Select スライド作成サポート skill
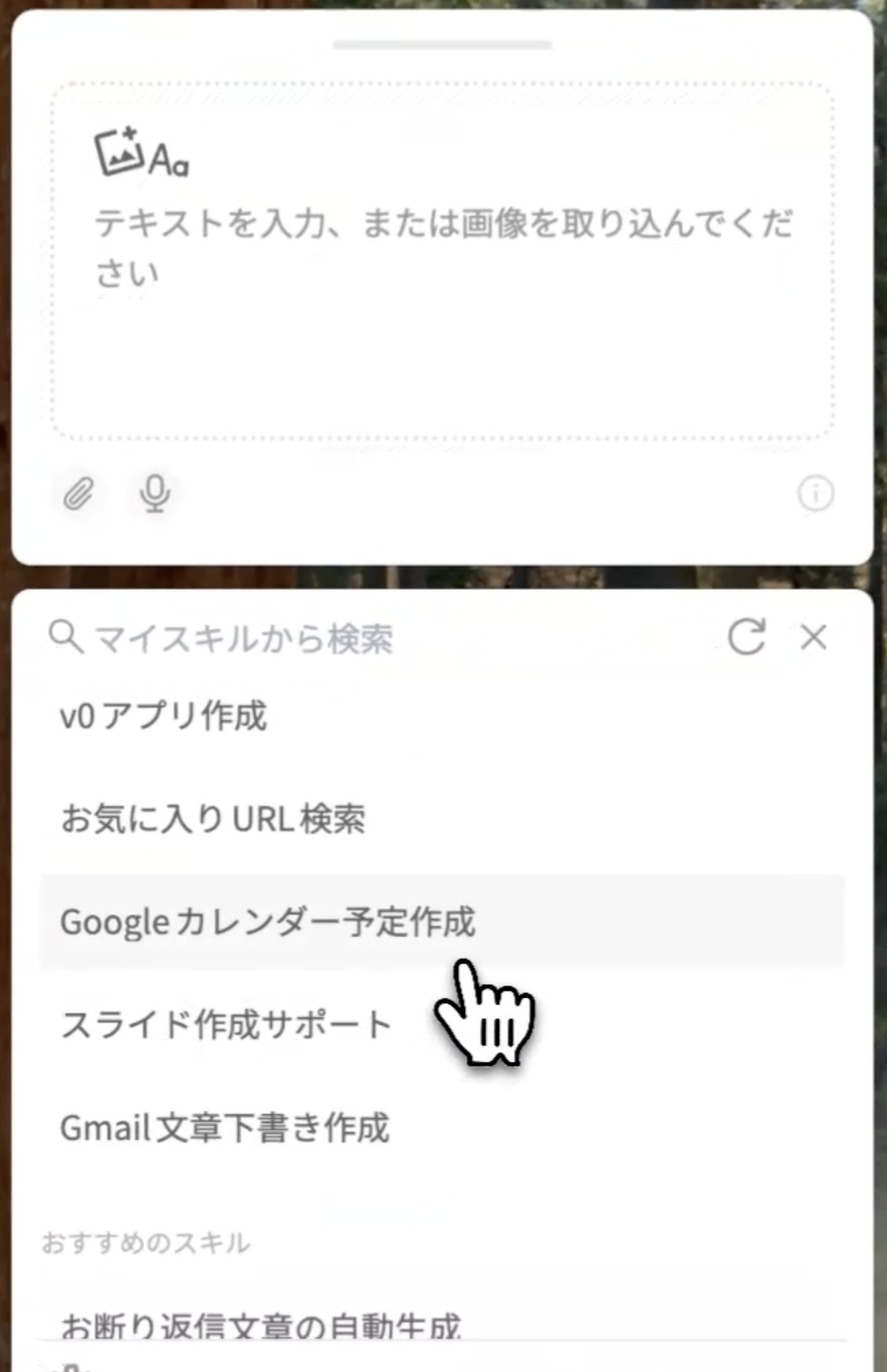The image size is (887, 1372). pyautogui.click(x=227, y=1025)
